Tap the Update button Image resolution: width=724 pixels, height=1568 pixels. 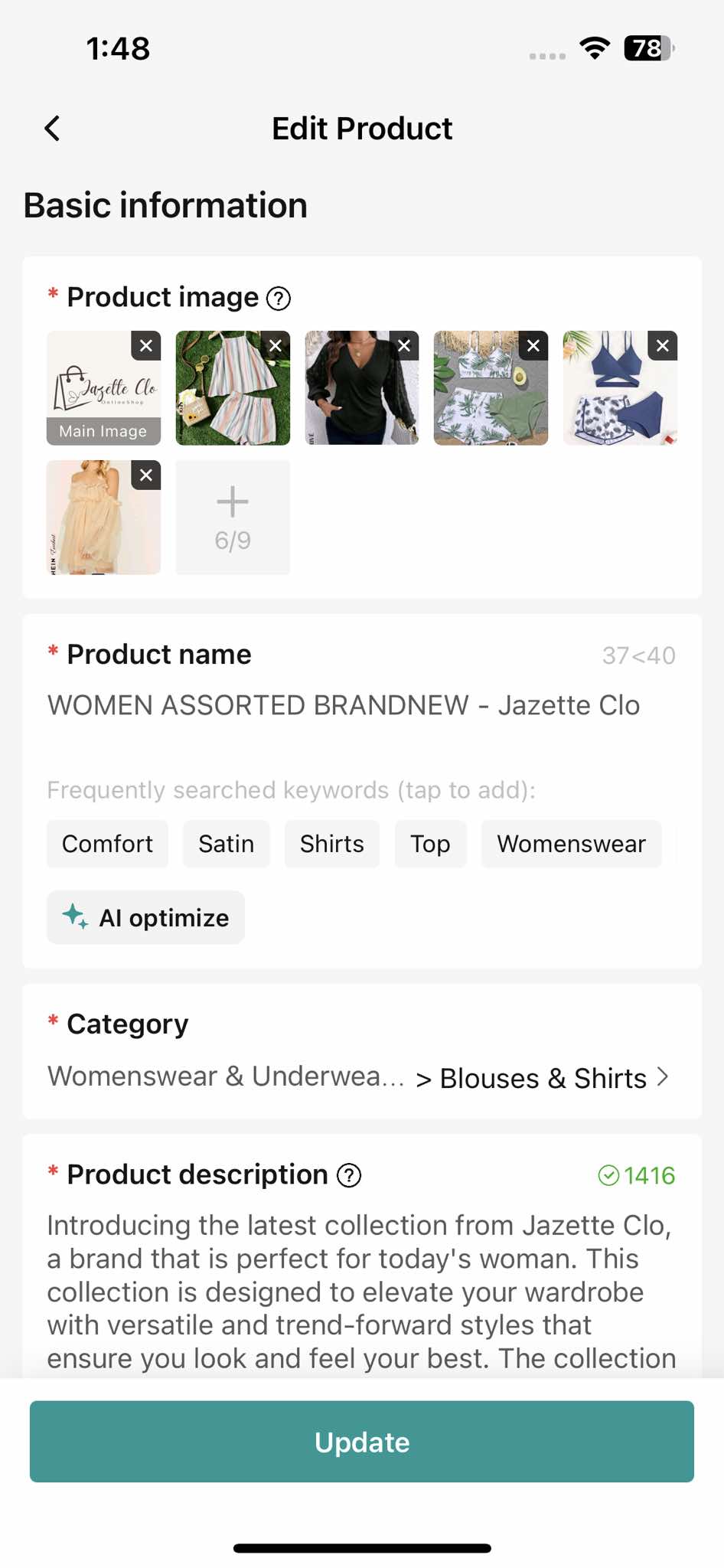pos(361,1442)
